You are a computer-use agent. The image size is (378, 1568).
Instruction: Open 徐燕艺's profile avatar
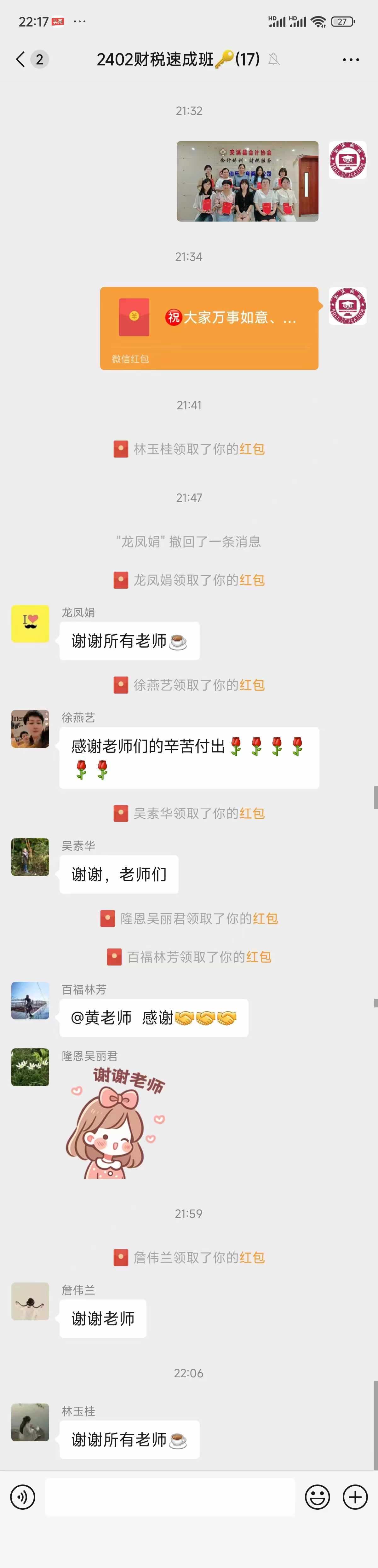click(30, 729)
